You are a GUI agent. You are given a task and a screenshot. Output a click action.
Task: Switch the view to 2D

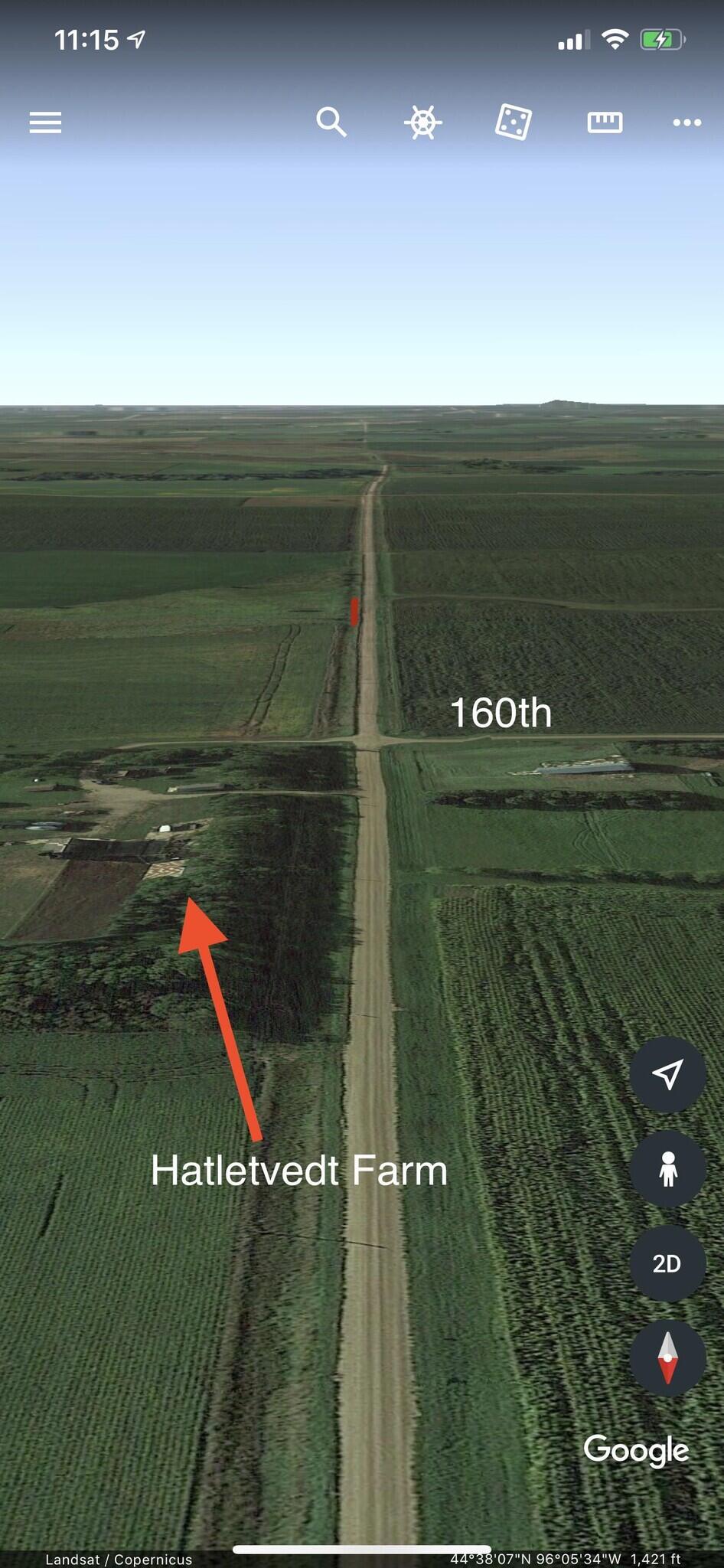click(x=667, y=1263)
